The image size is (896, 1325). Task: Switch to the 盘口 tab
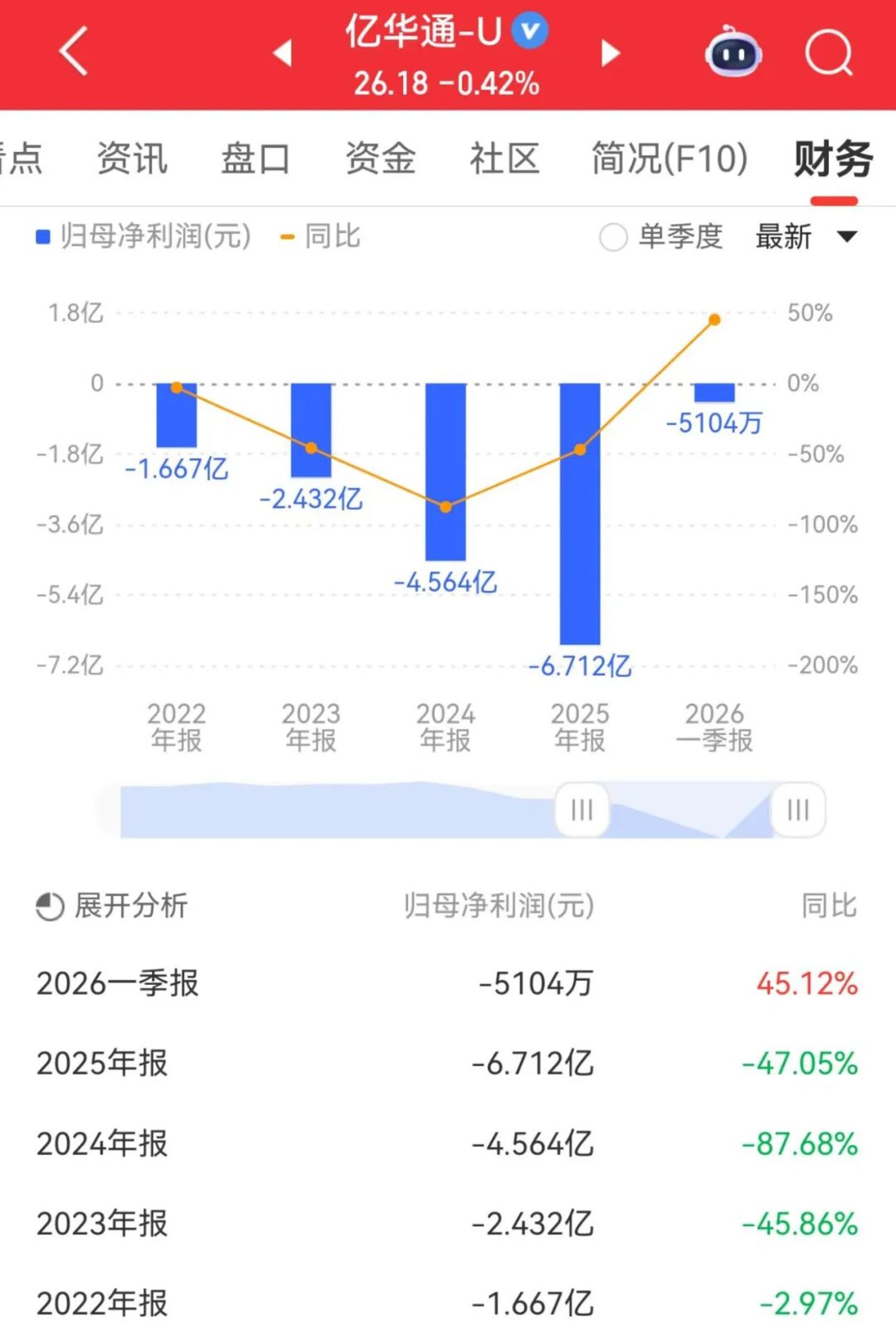click(x=256, y=158)
